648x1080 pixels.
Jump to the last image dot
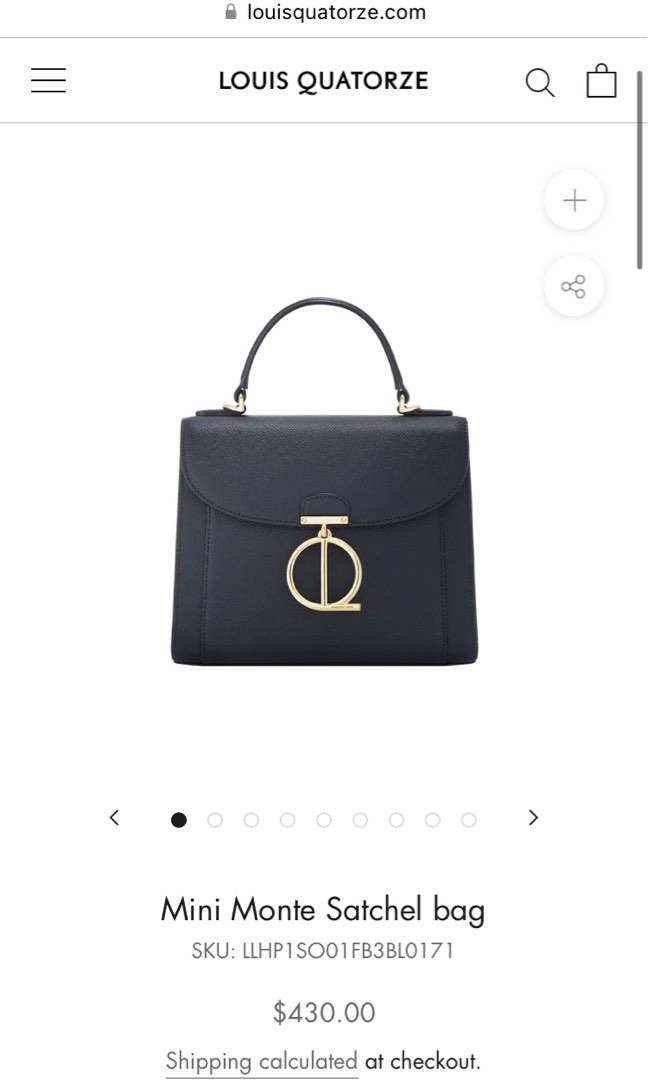469,820
